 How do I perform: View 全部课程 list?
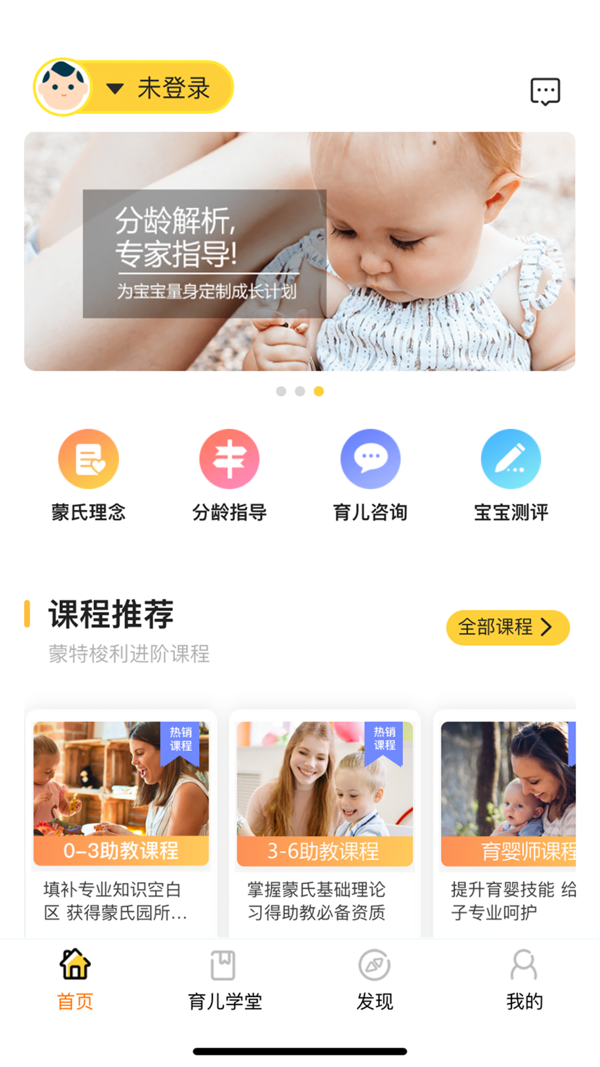tap(507, 627)
